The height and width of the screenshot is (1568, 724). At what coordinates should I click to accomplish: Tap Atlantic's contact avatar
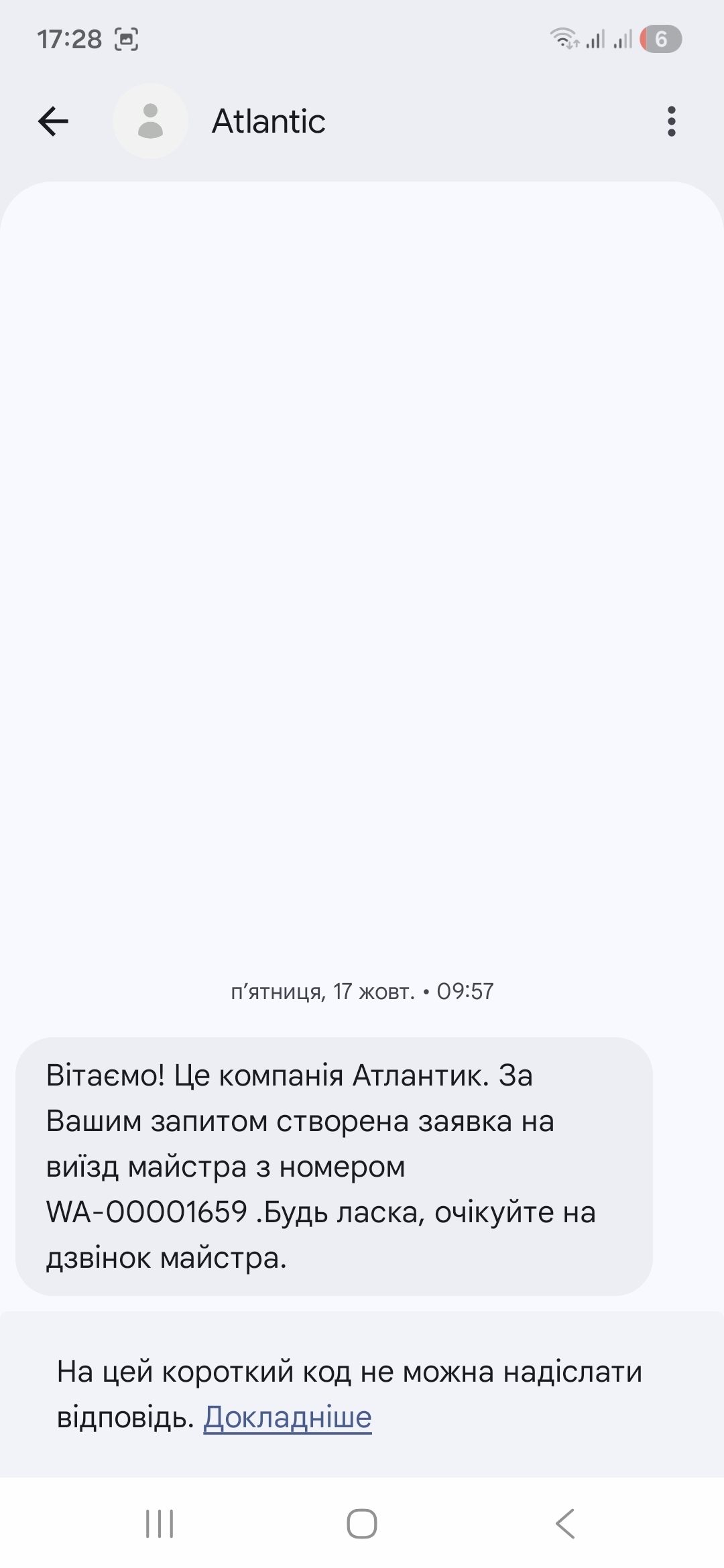pyautogui.click(x=150, y=121)
